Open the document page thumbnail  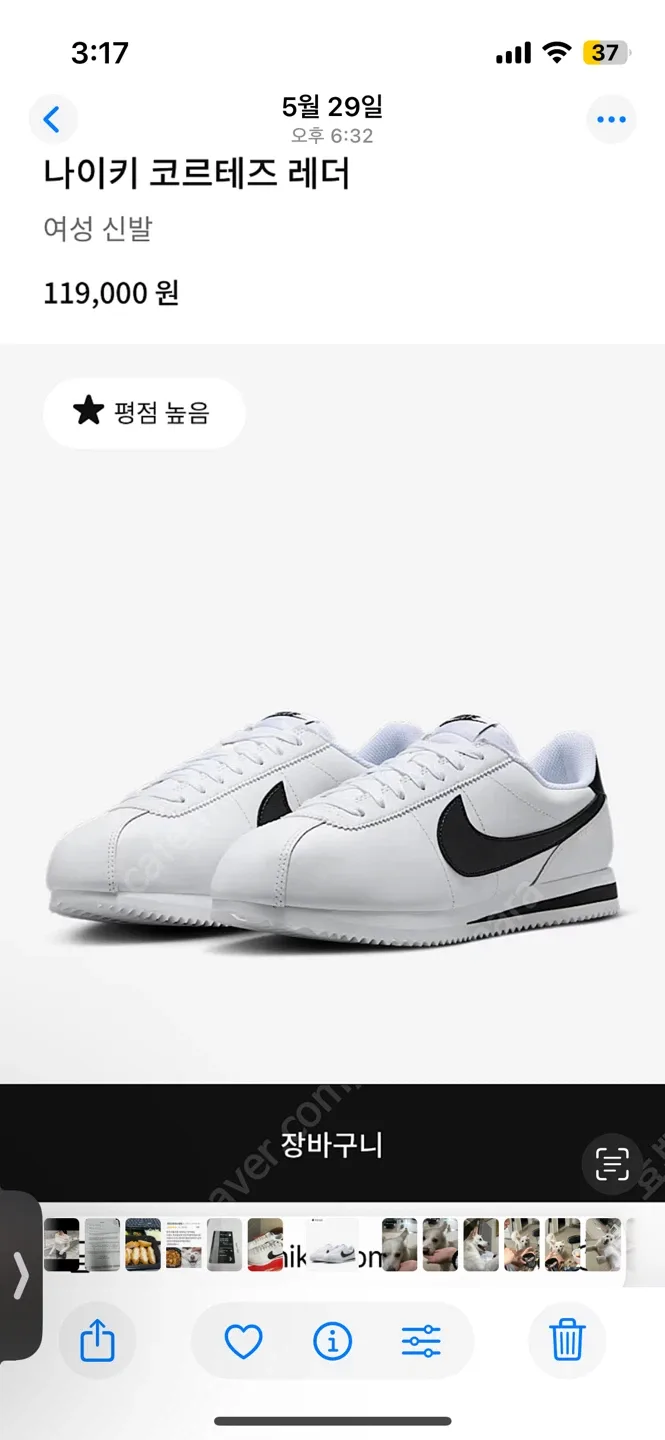point(102,1245)
